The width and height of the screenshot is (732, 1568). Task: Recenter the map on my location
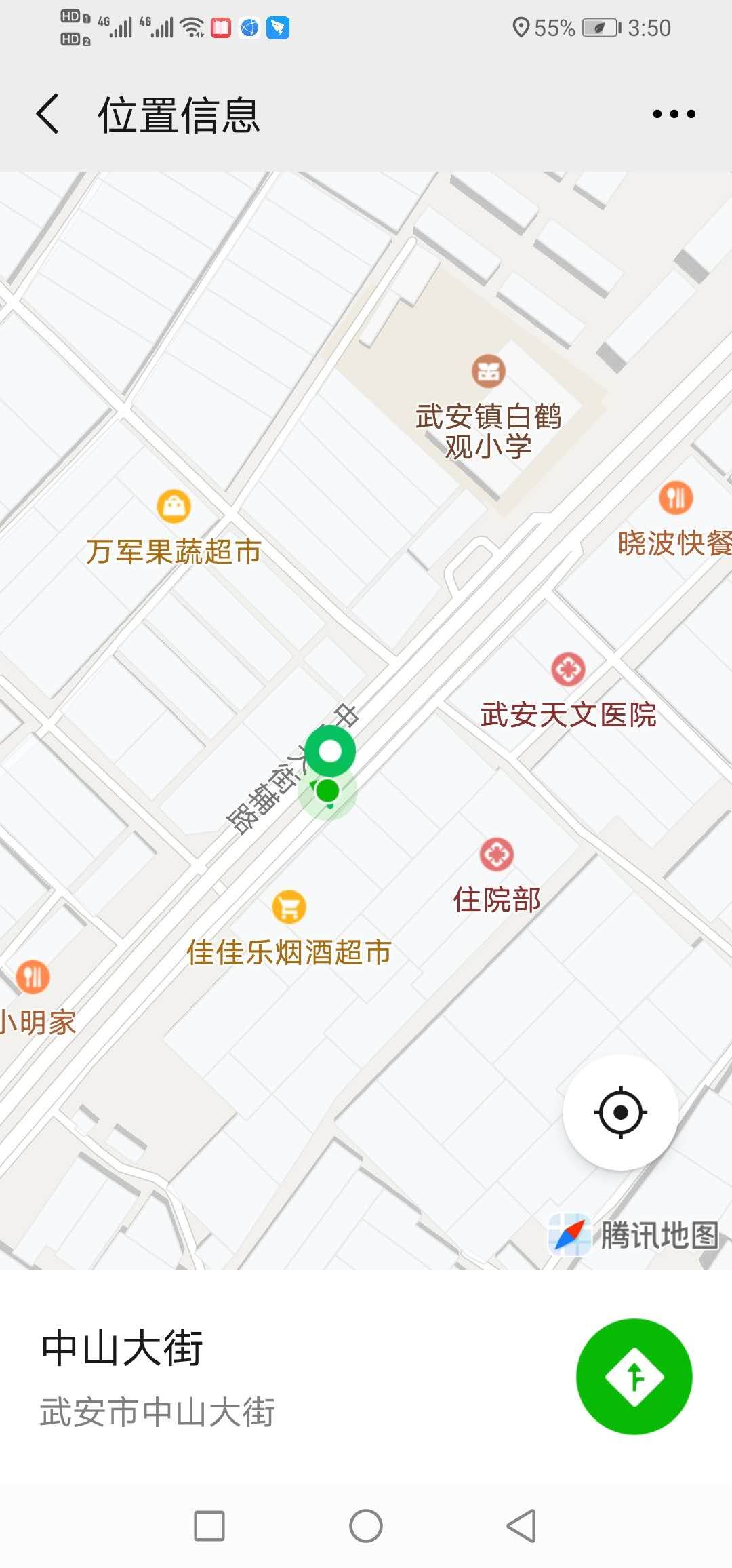(620, 1112)
